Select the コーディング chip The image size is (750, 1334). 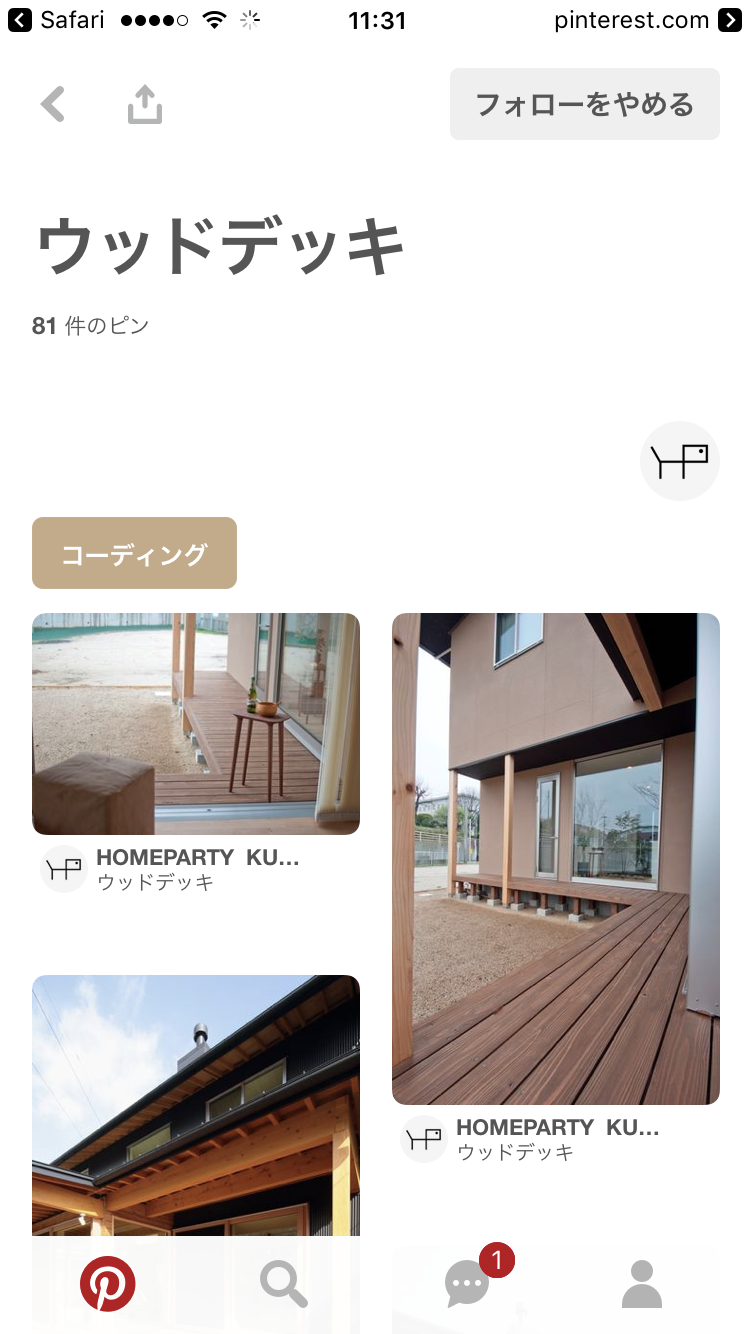pos(134,553)
